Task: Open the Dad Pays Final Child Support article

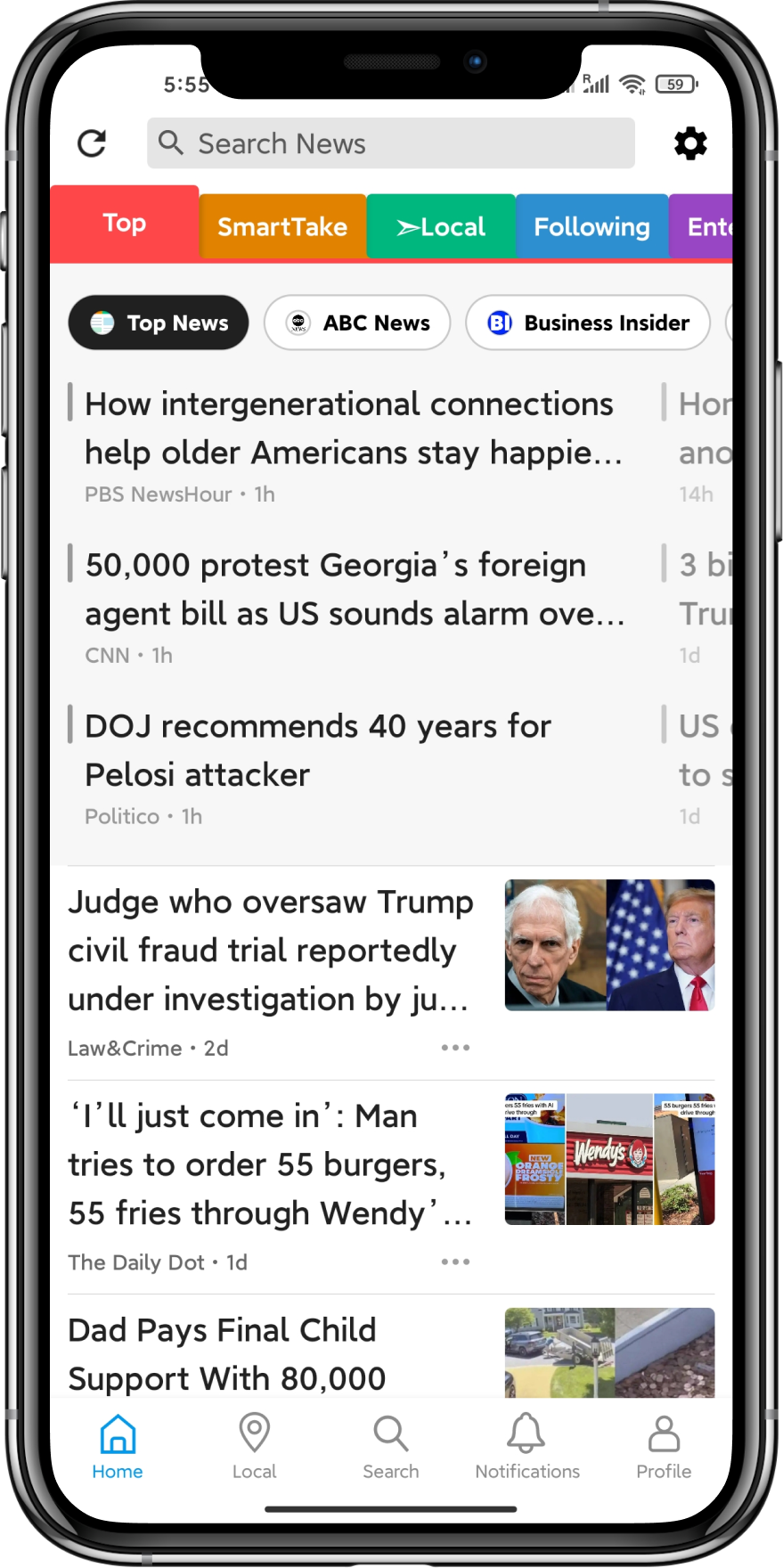Action: (227, 1354)
